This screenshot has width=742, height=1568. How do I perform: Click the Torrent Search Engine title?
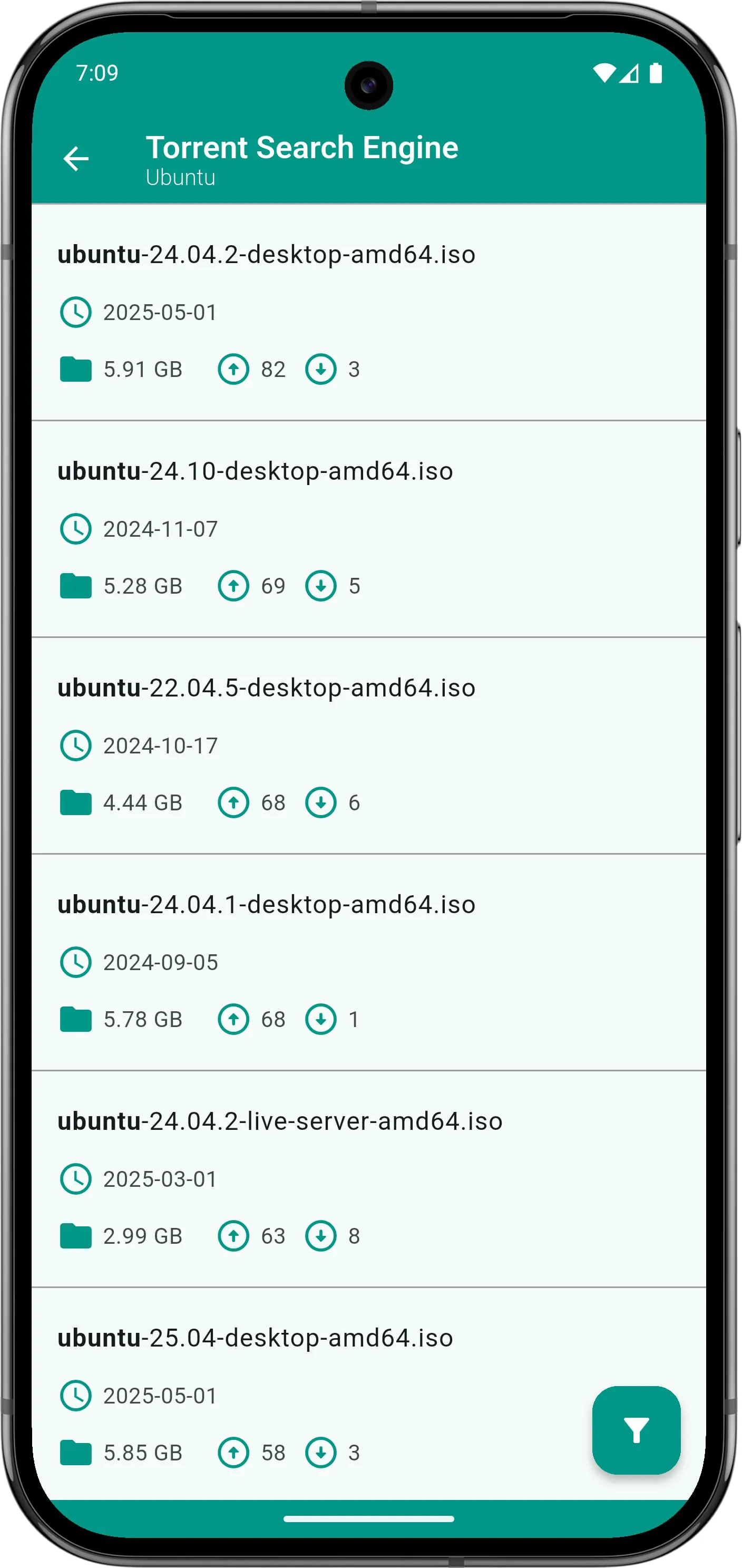click(x=302, y=147)
